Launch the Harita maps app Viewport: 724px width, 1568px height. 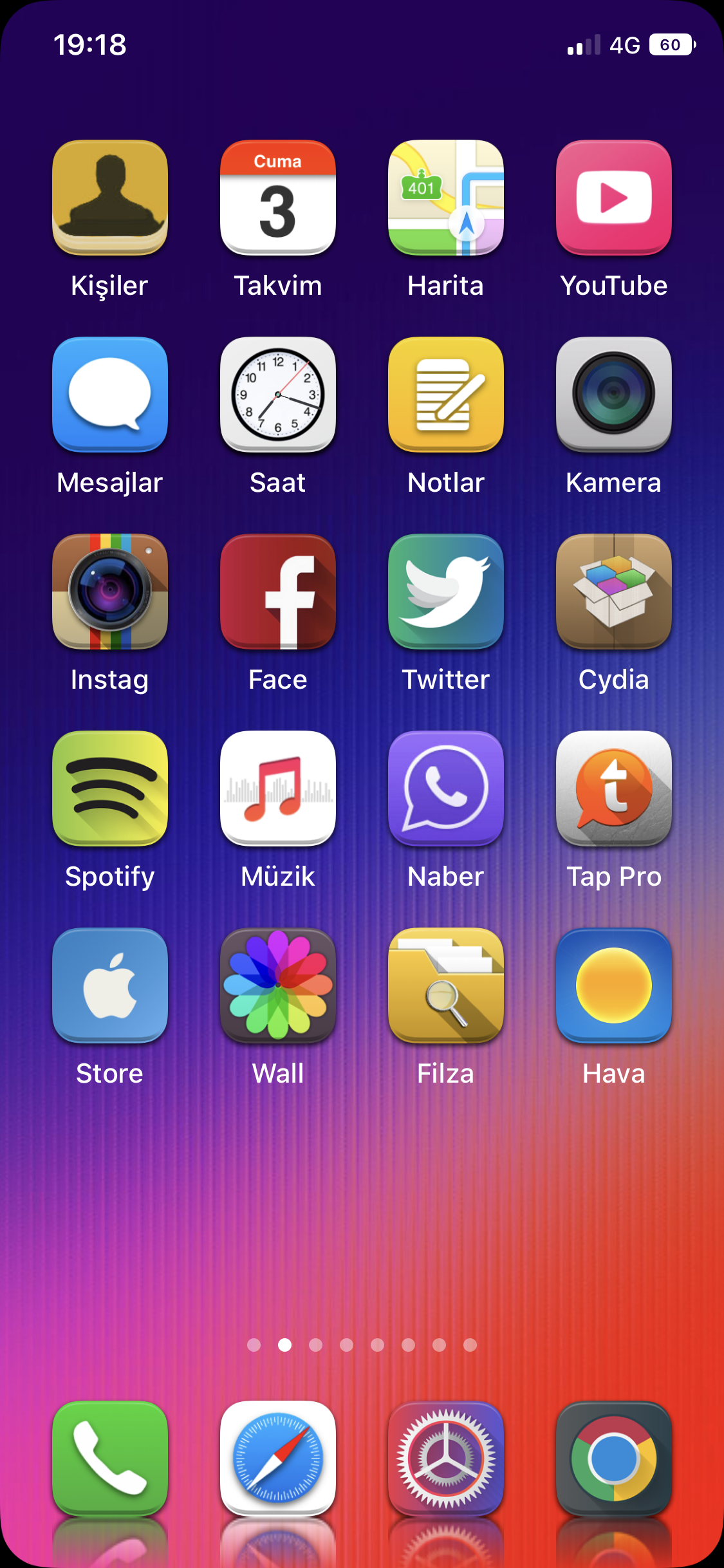coord(446,198)
